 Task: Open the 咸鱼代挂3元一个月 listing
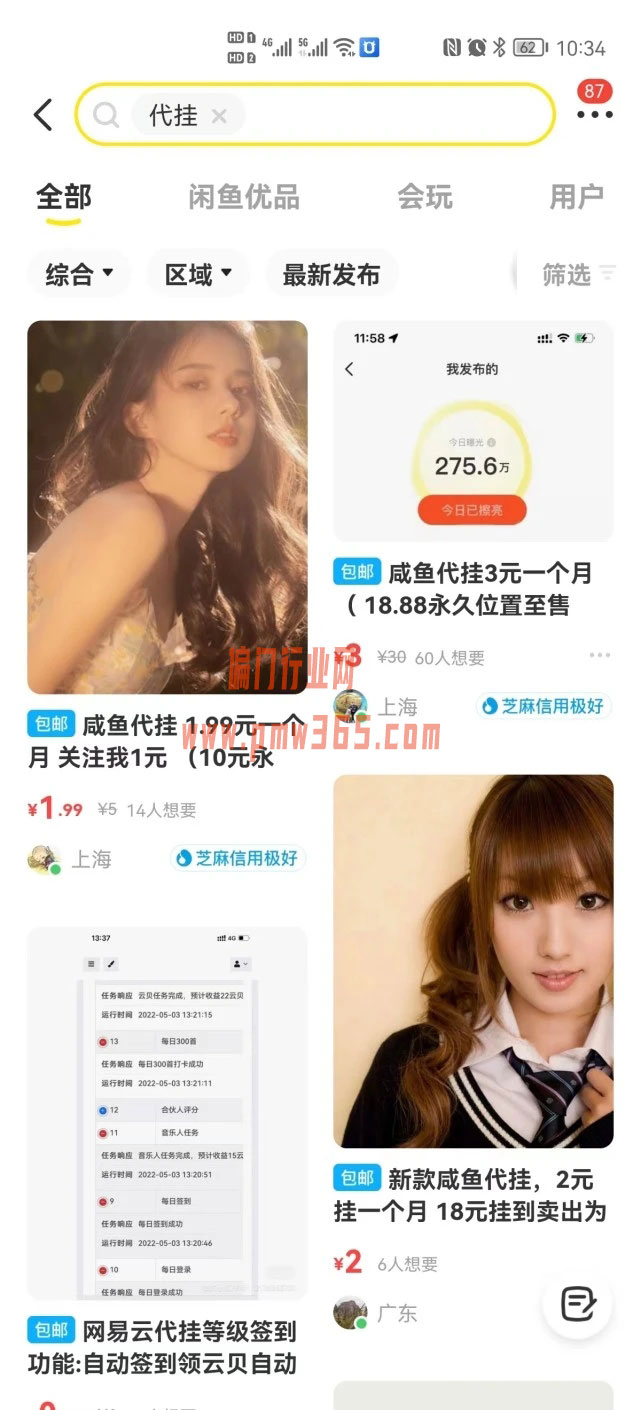pos(472,430)
